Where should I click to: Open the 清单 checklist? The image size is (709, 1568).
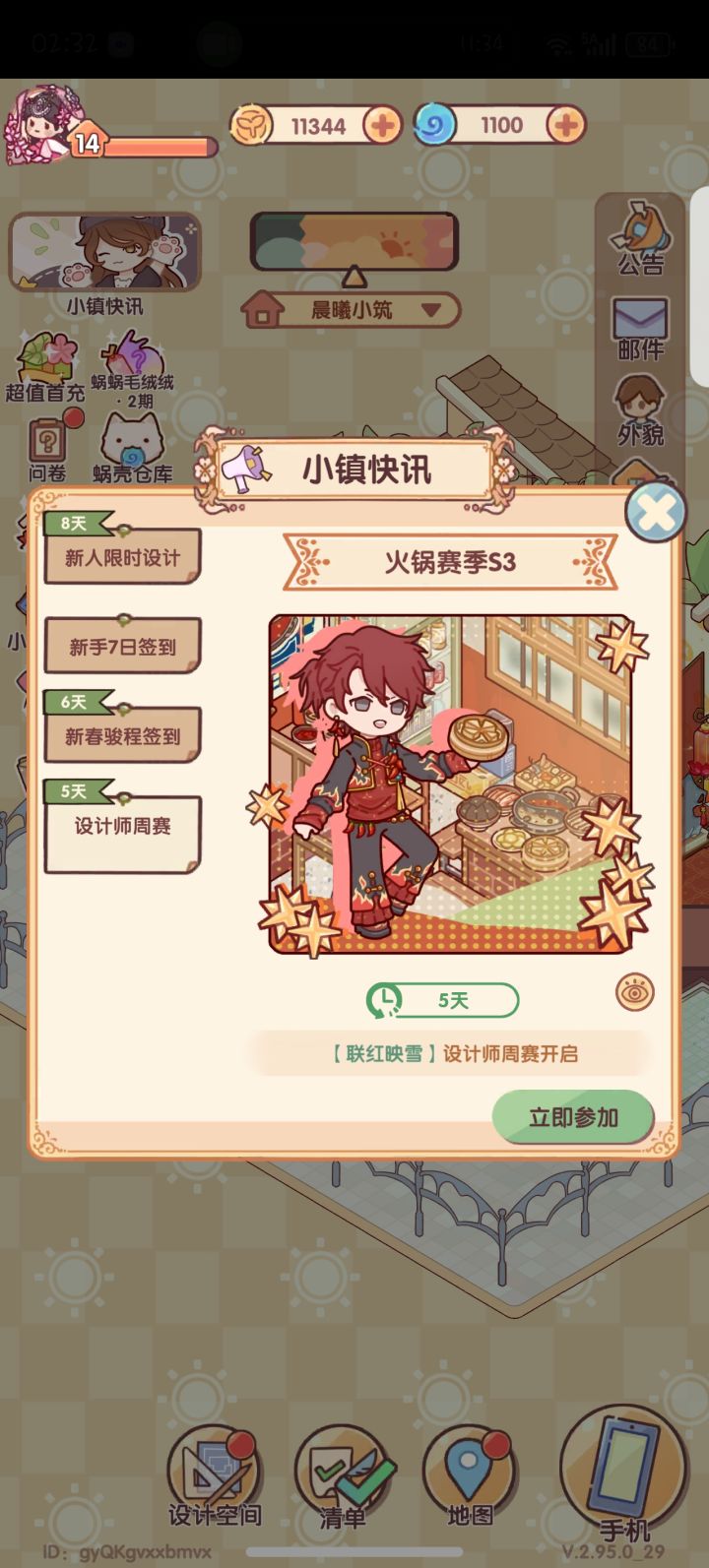(x=344, y=1478)
